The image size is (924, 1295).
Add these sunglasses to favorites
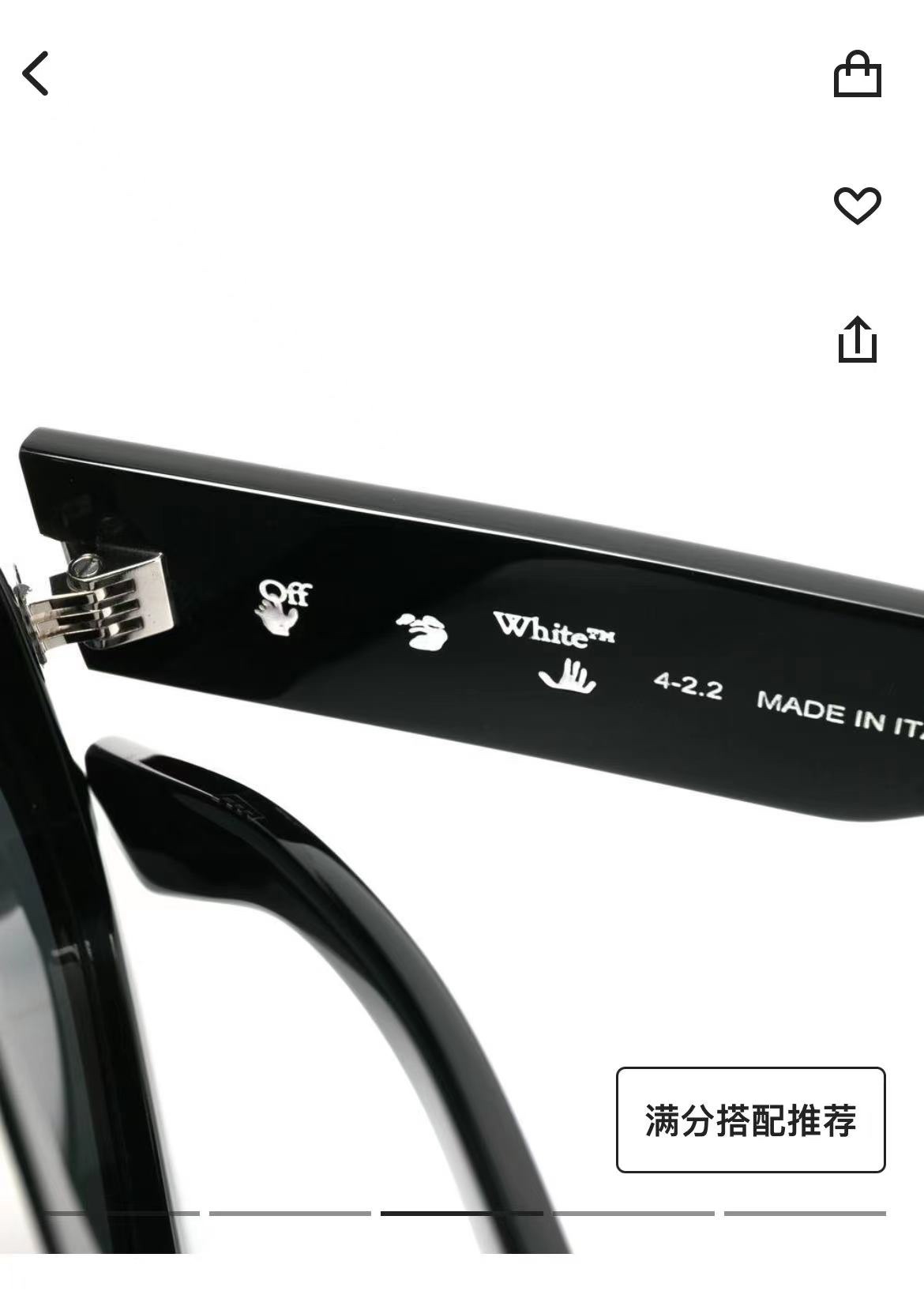tap(857, 205)
